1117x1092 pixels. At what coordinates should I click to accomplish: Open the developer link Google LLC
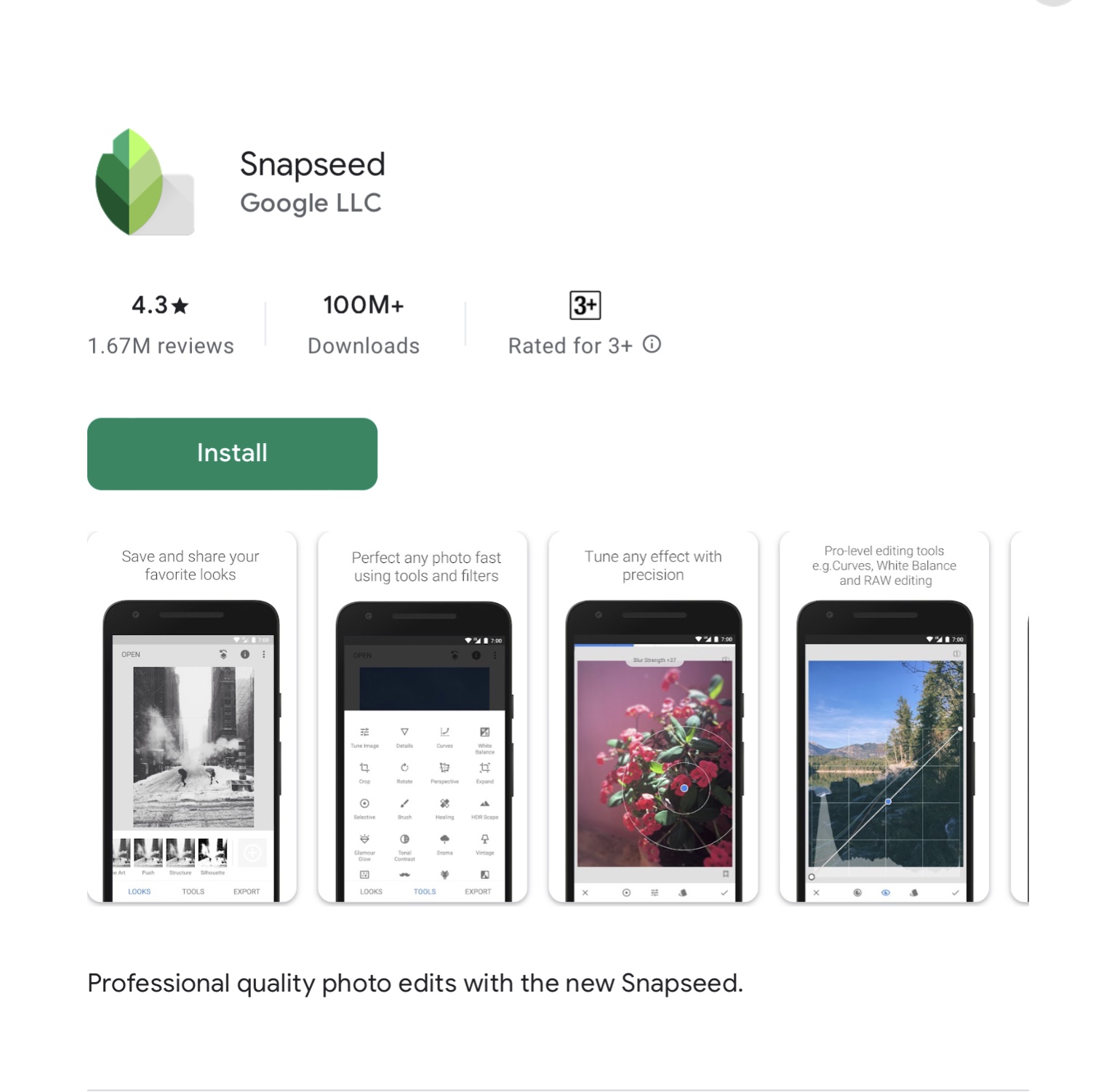tap(311, 203)
